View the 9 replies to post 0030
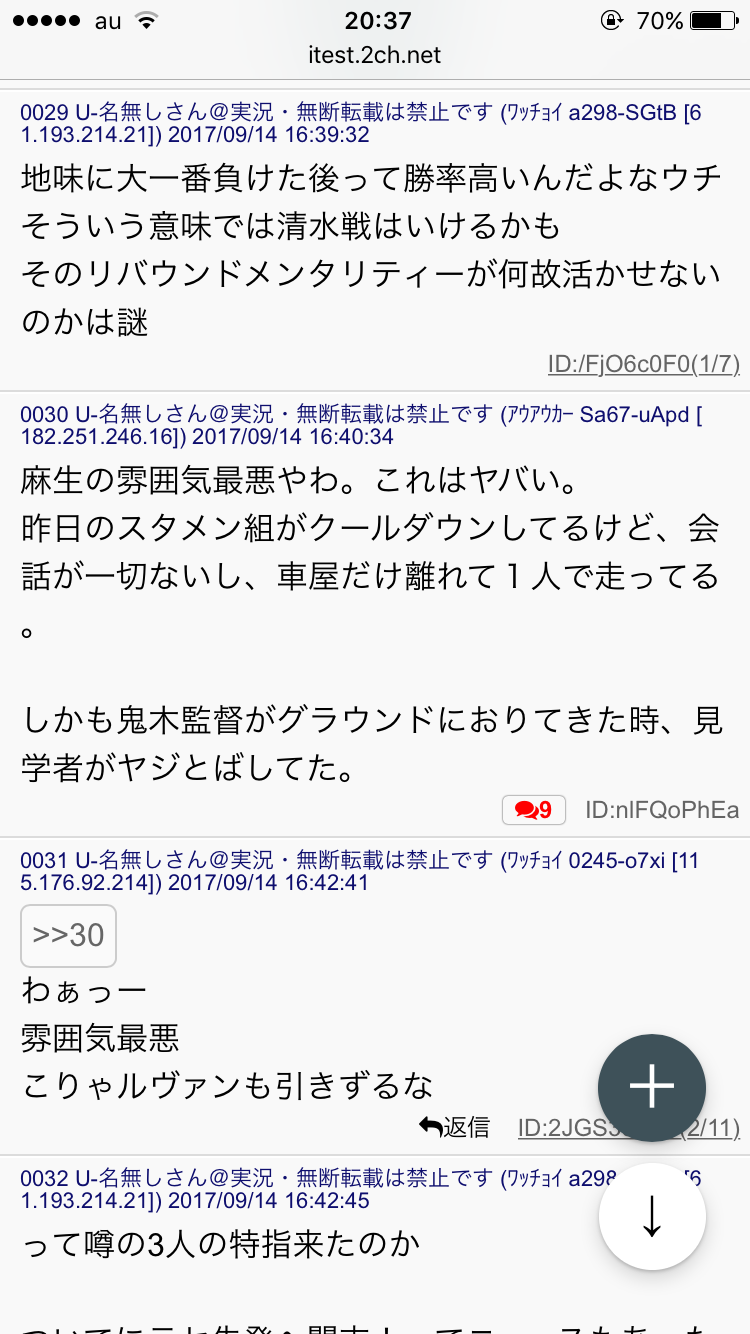Viewport: 750px width, 1334px height. (x=534, y=810)
